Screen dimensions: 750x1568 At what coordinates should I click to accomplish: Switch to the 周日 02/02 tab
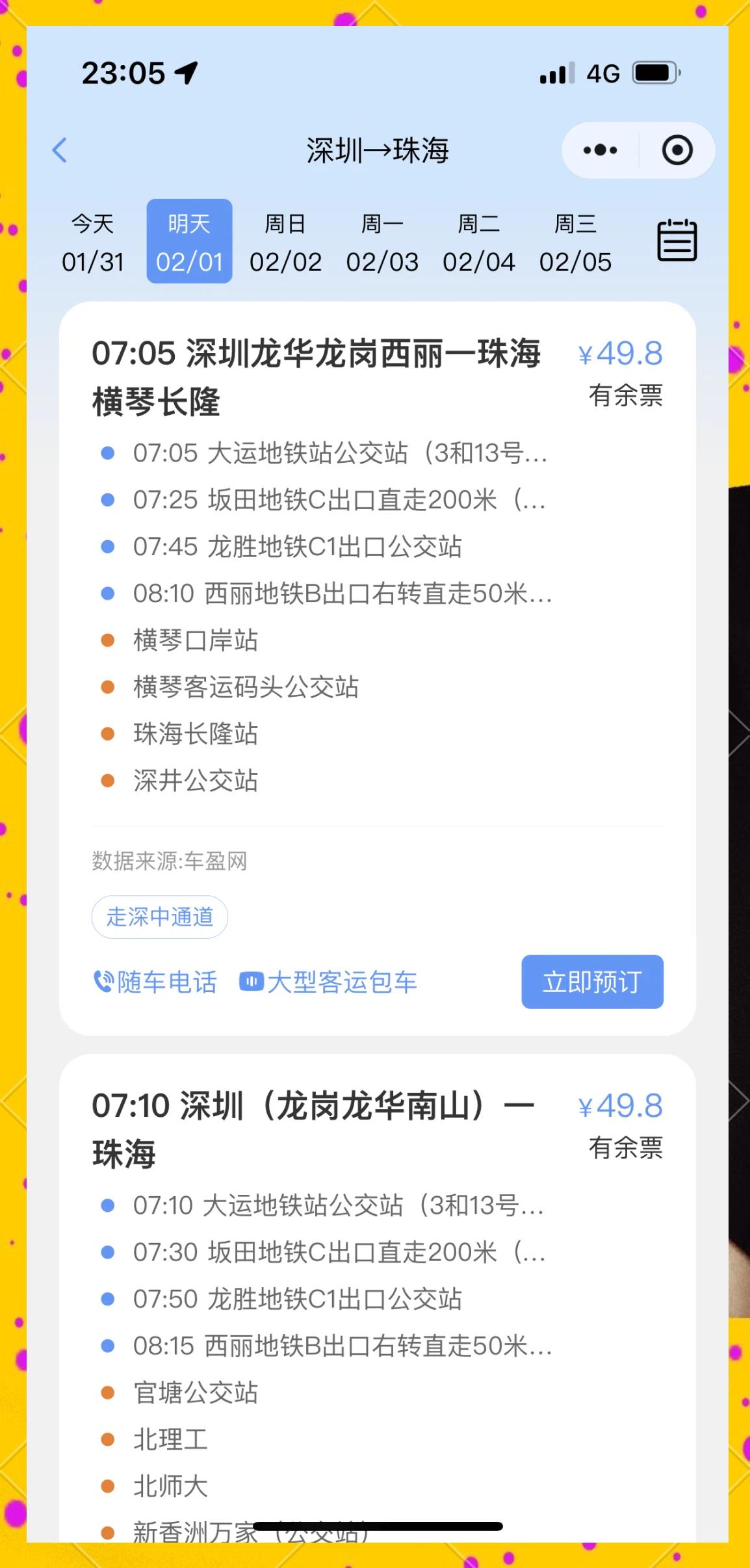(285, 244)
